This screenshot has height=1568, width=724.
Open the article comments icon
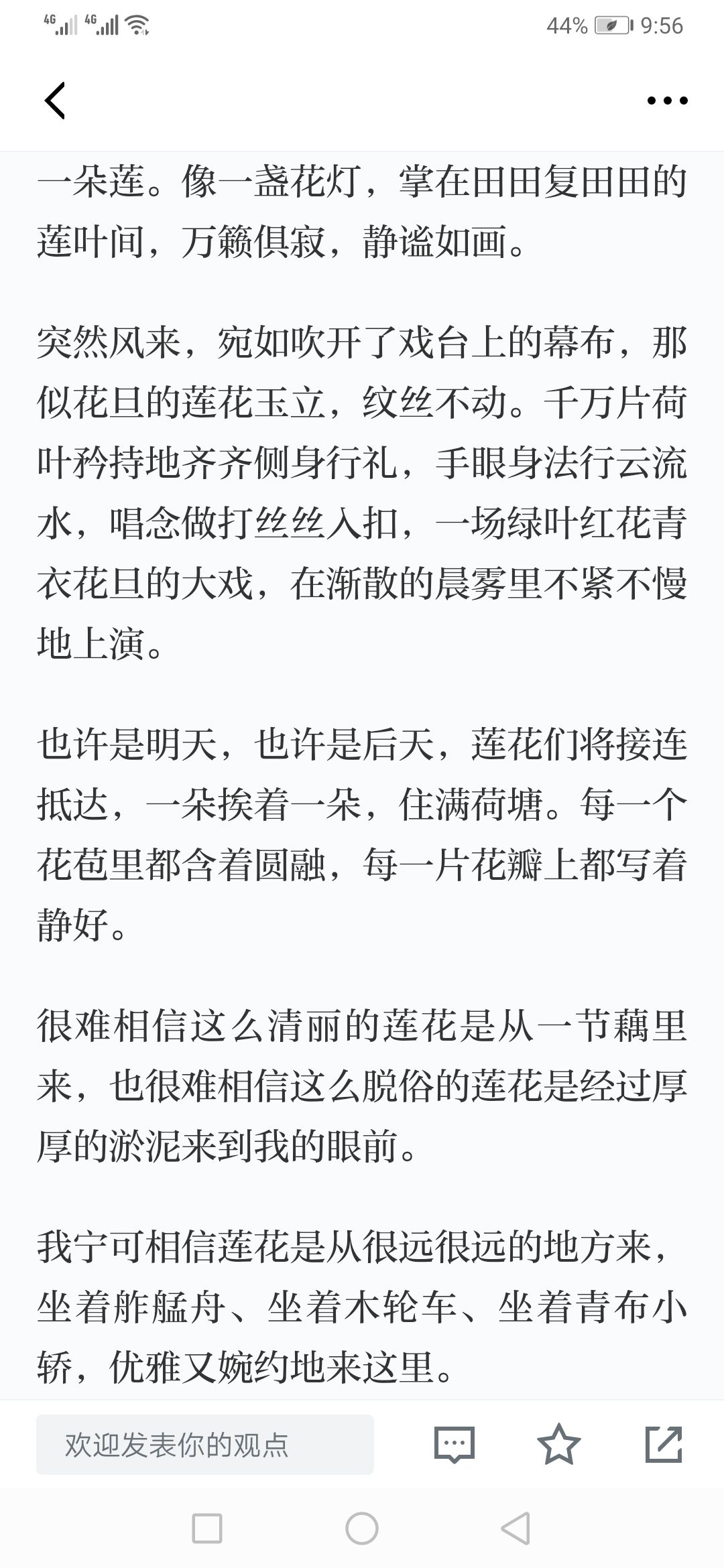coord(454,1445)
